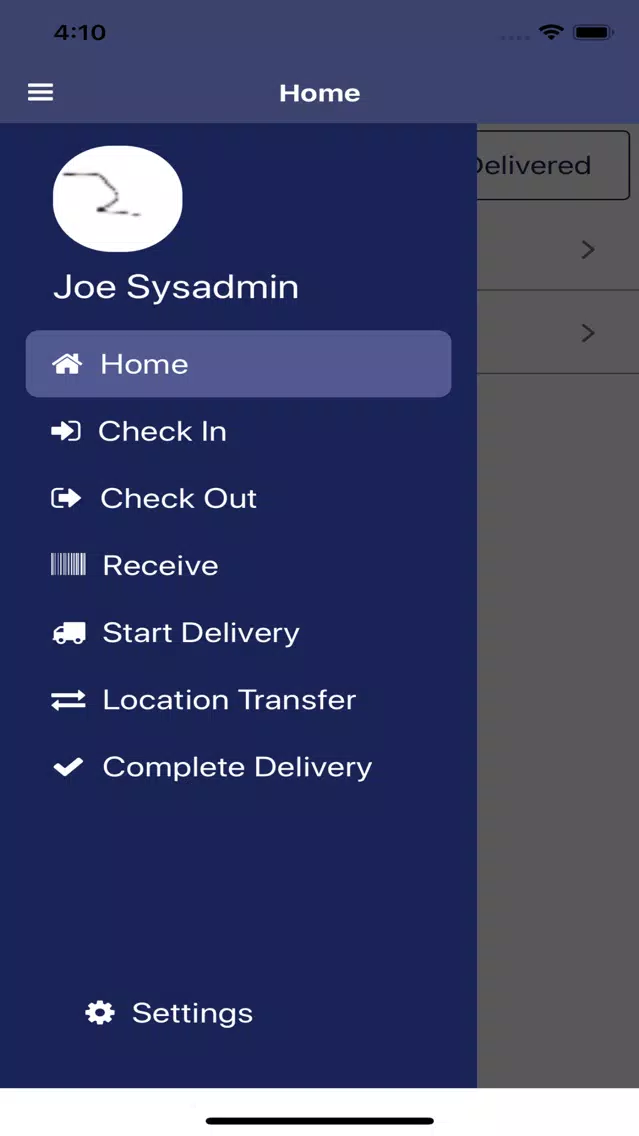Select Home in the drawer
639x1136 pixels.
(x=238, y=364)
